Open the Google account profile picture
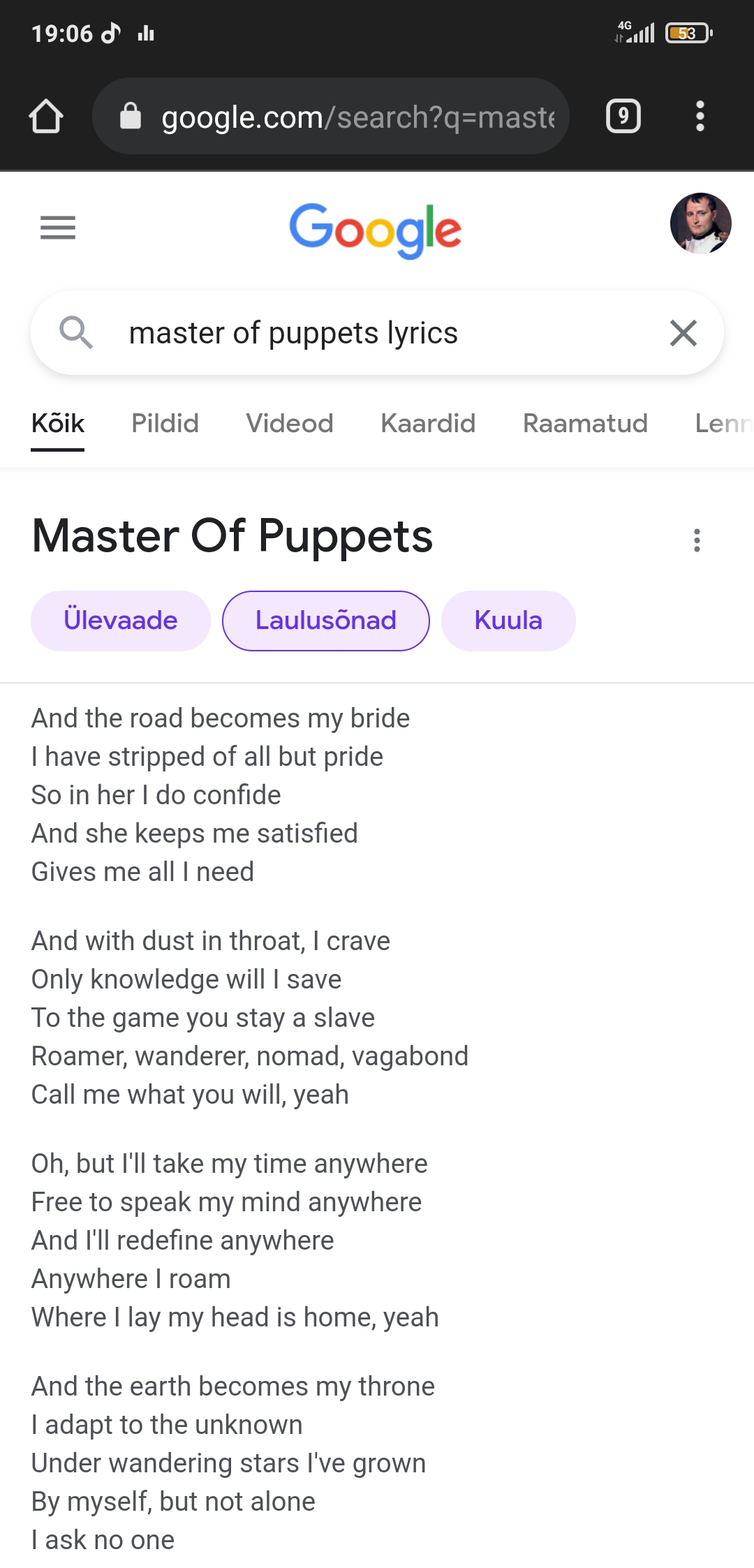 (700, 223)
